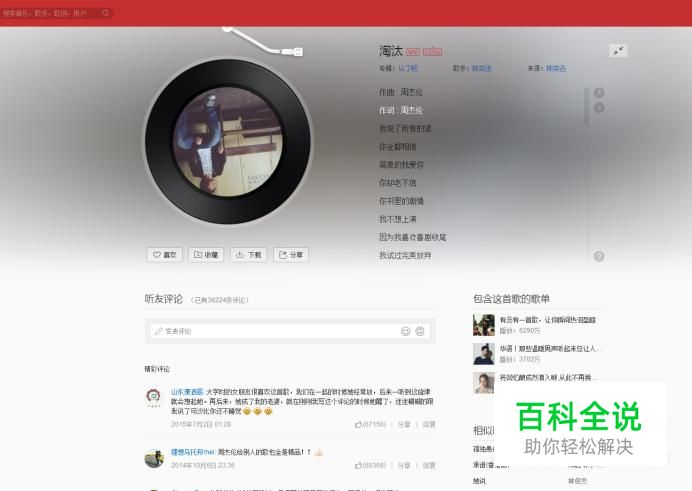This screenshot has width=692, height=491.
Task: Open the album link 认了吧
Action: (408, 68)
